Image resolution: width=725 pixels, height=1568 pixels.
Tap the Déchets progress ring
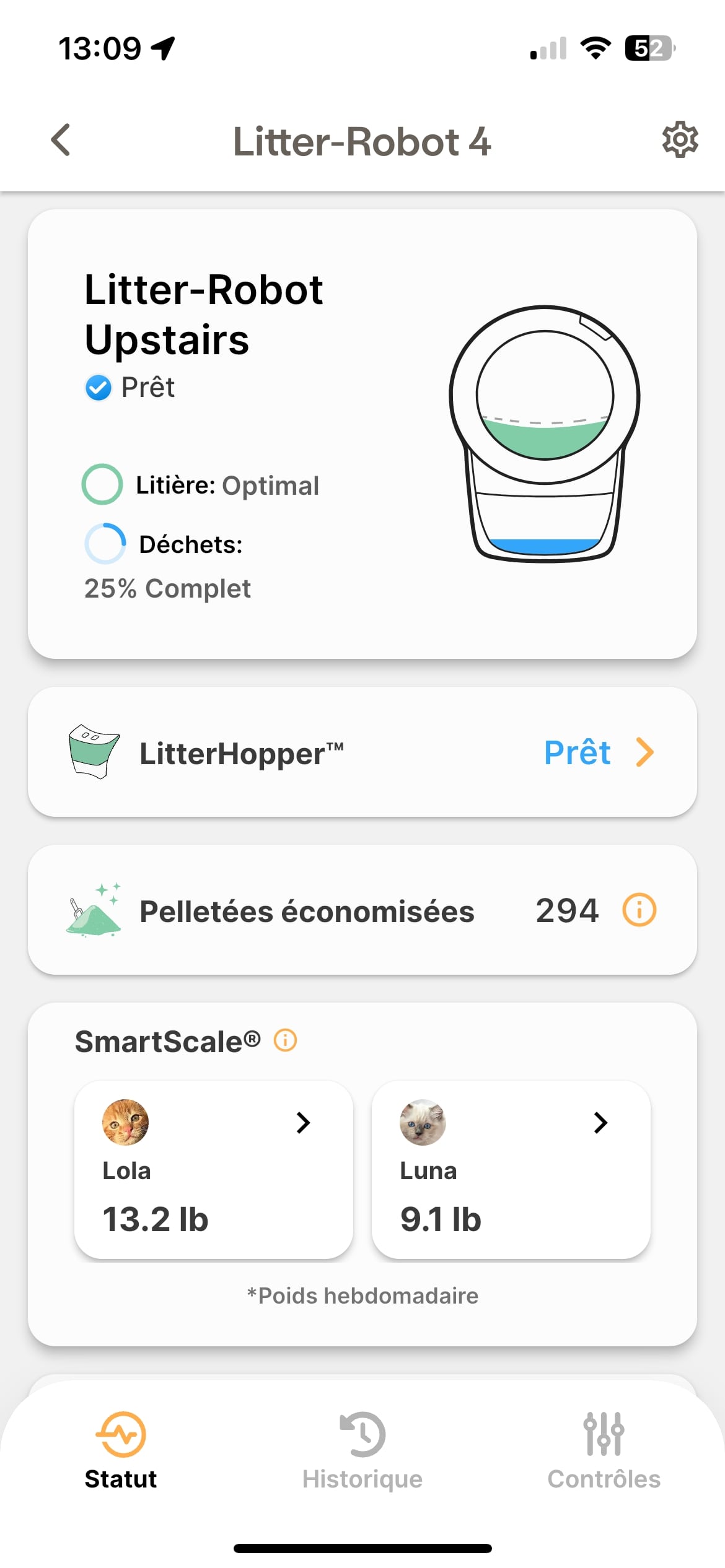105,544
